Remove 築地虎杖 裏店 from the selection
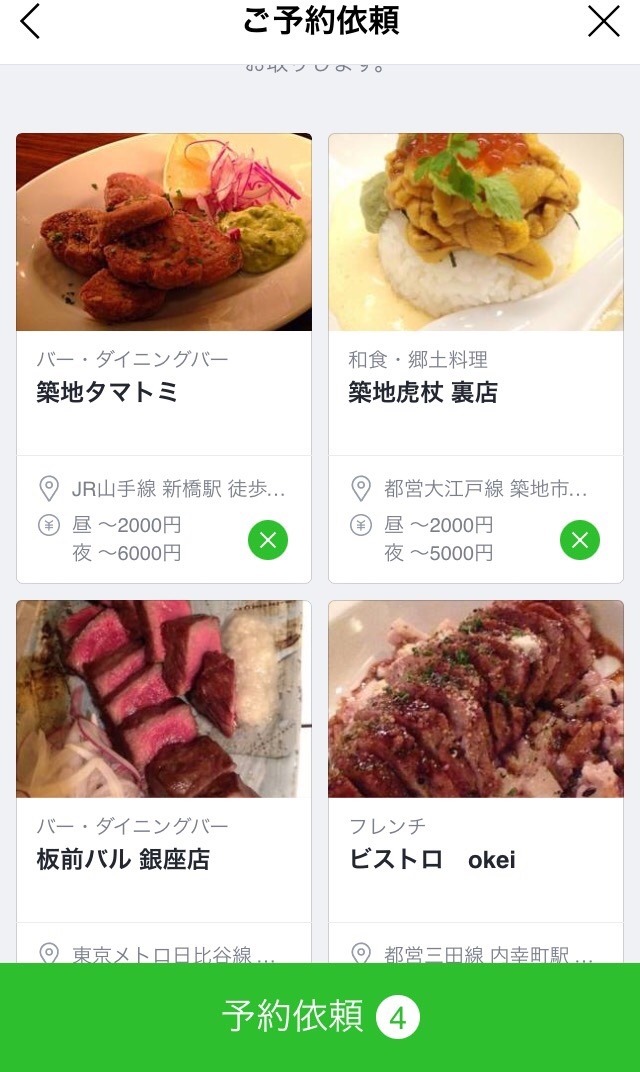This screenshot has width=640, height=1072. (580, 540)
